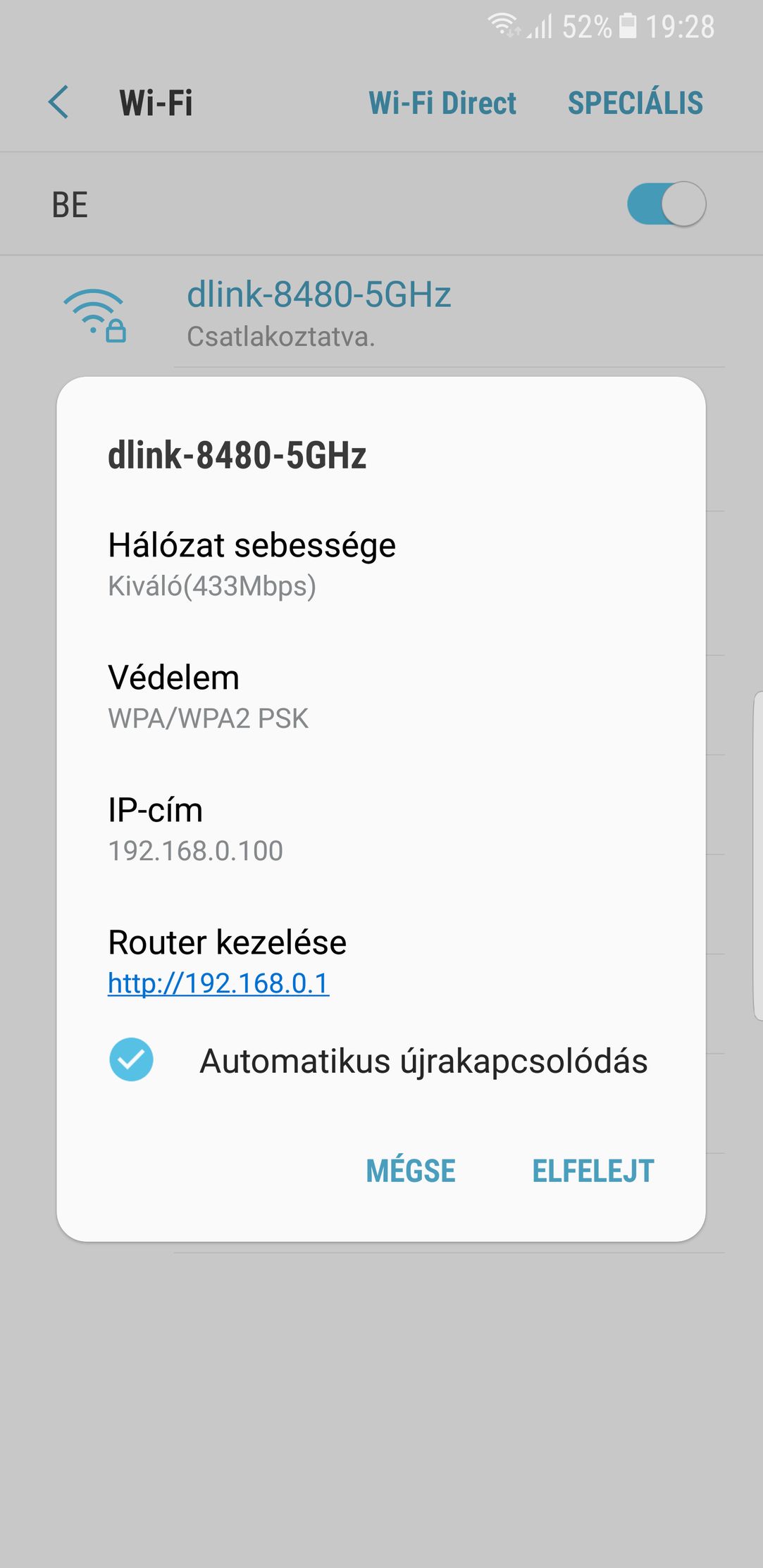
Task: Turn off the Wi-Fi BE switch
Action: pos(666,204)
